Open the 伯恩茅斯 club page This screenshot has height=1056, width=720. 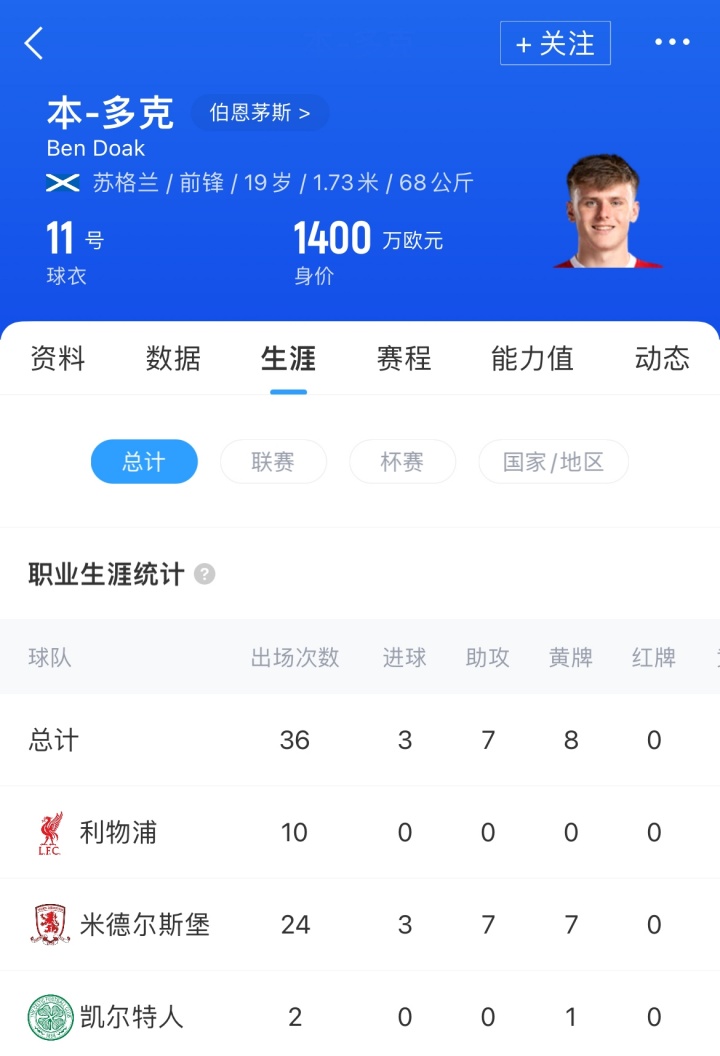(x=259, y=113)
